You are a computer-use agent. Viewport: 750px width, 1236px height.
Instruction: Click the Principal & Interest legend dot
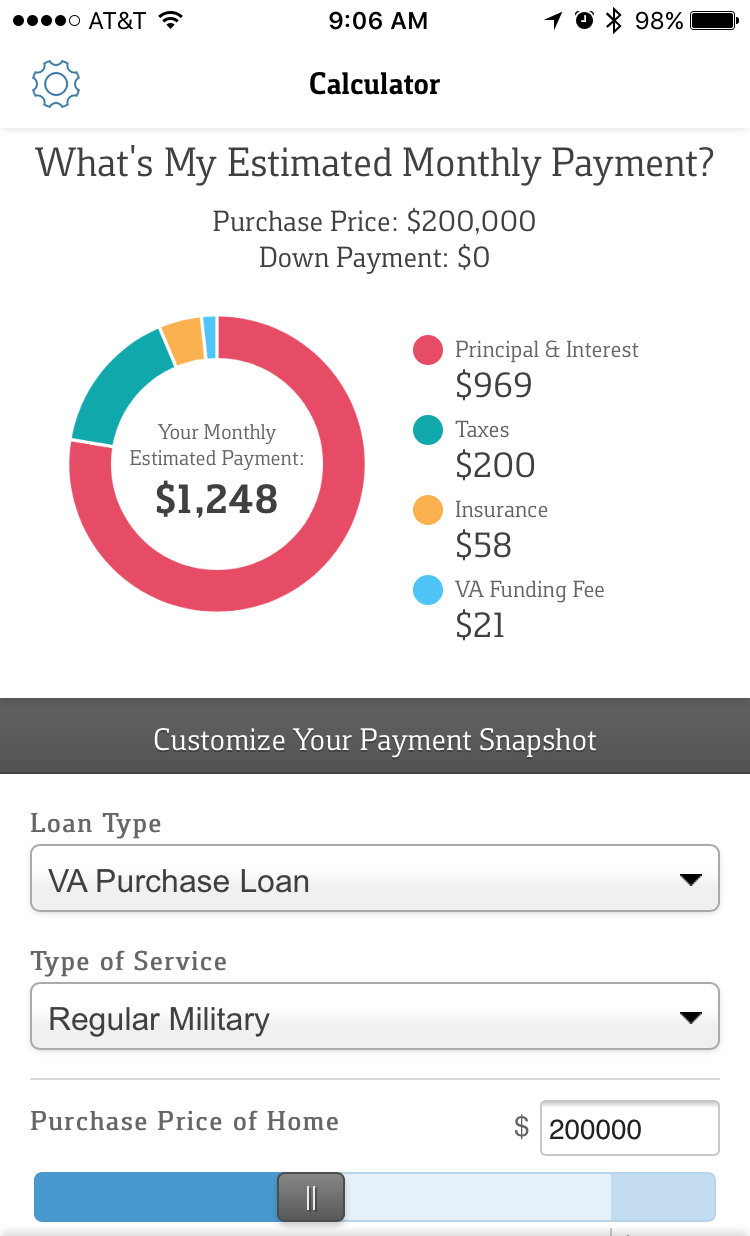coord(428,350)
